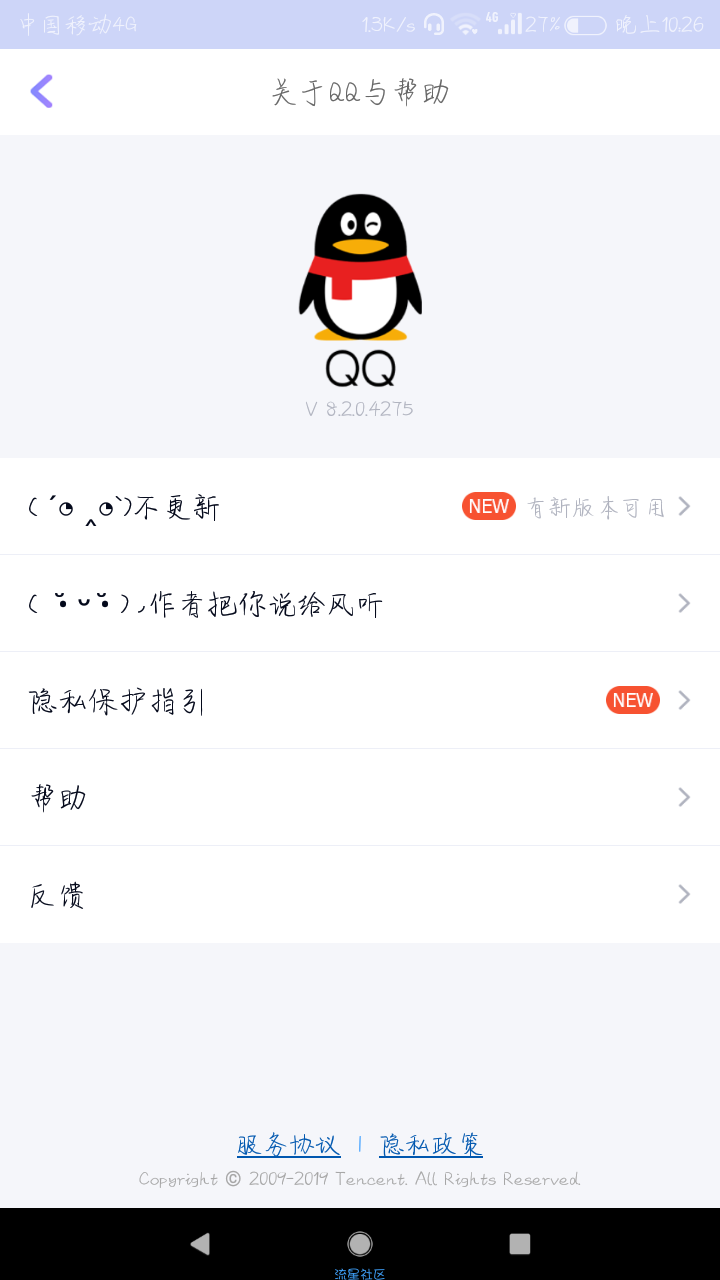This screenshot has width=720, height=1280.
Task: Go back from the 关于QQ与帮助 page
Action: coord(41,92)
